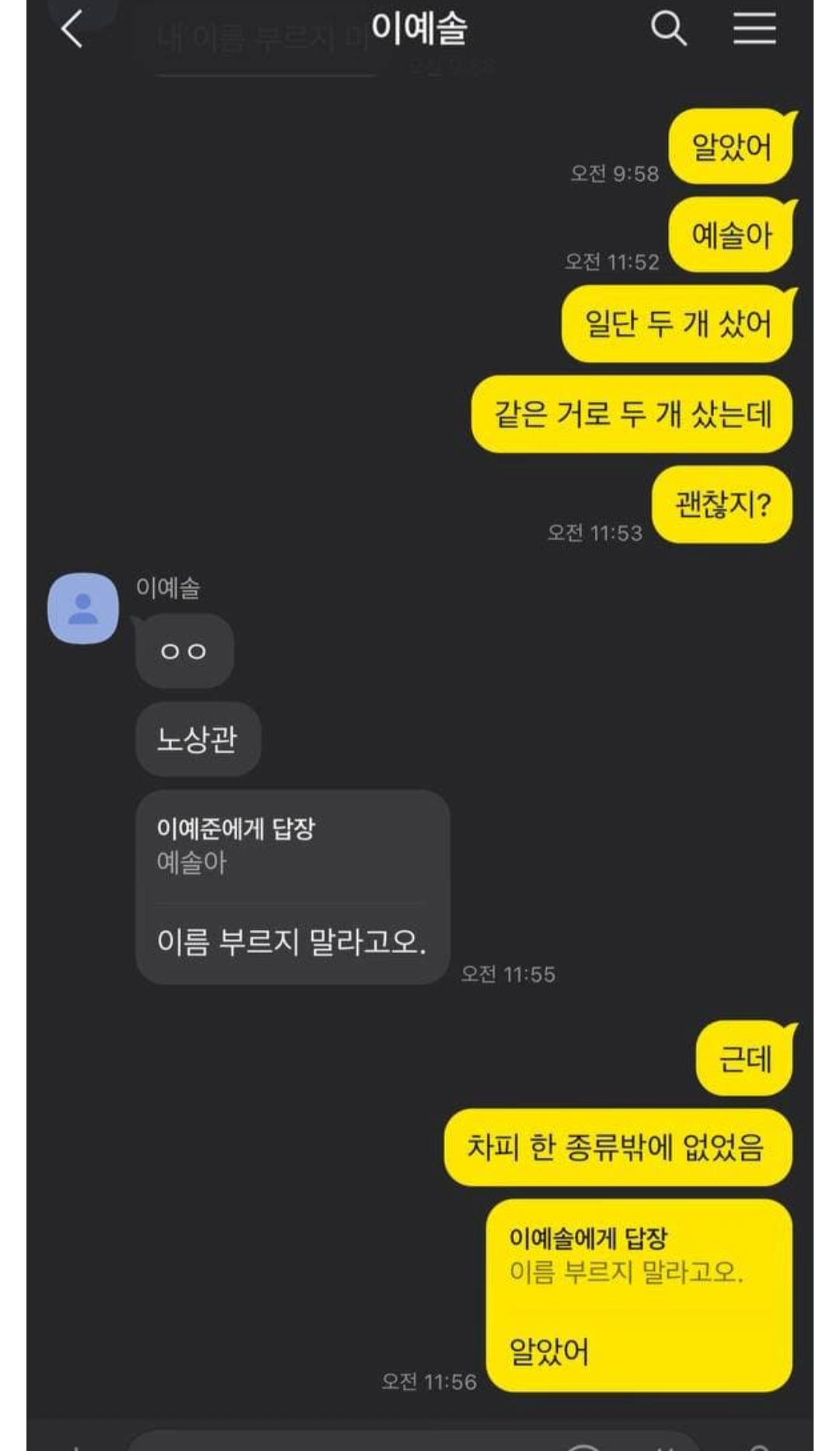Open the chat room hamburger menu
Screen dimensions: 840x1451
(754, 29)
